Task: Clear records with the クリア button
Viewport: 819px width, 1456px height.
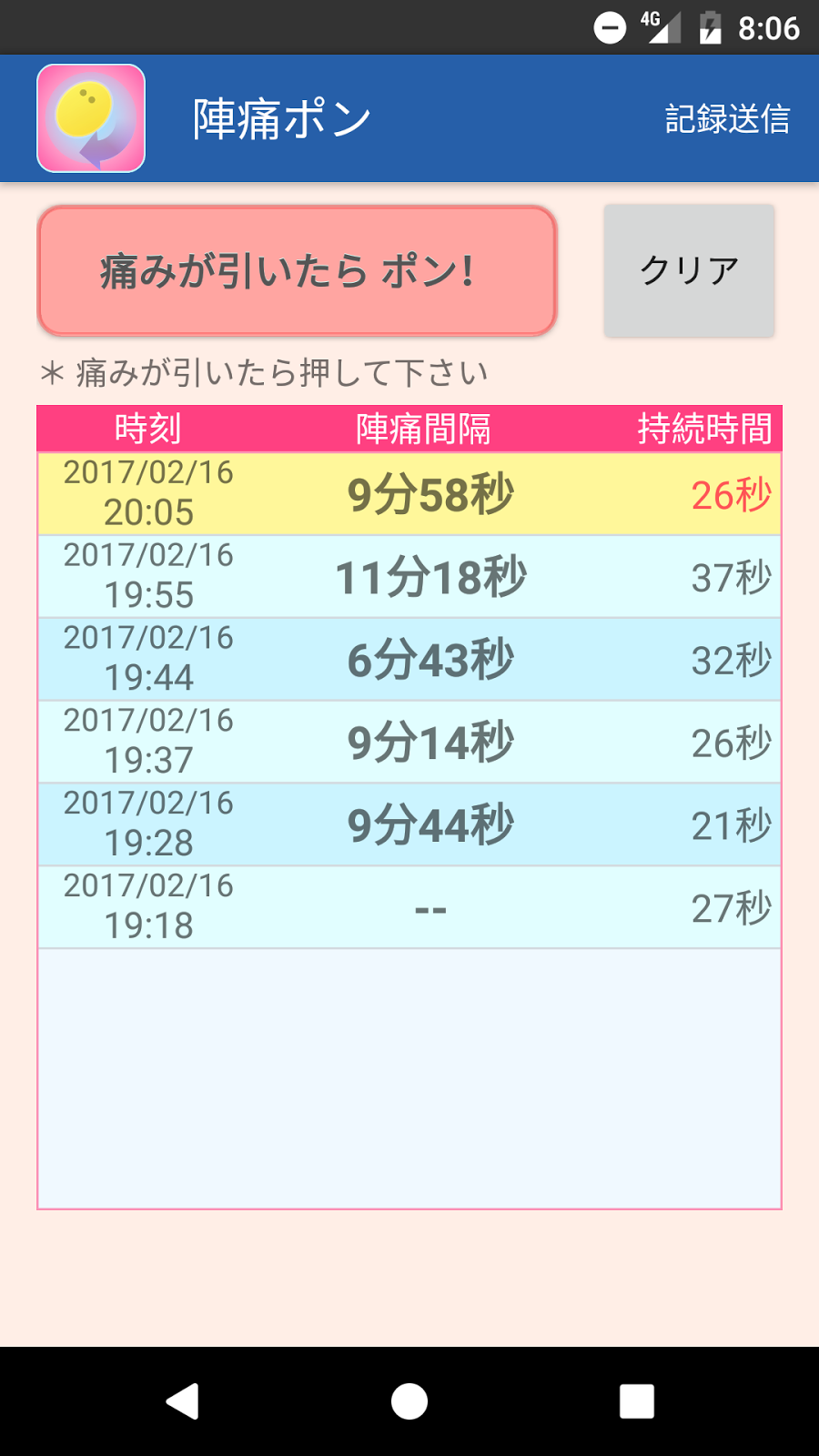Action: pos(689,271)
